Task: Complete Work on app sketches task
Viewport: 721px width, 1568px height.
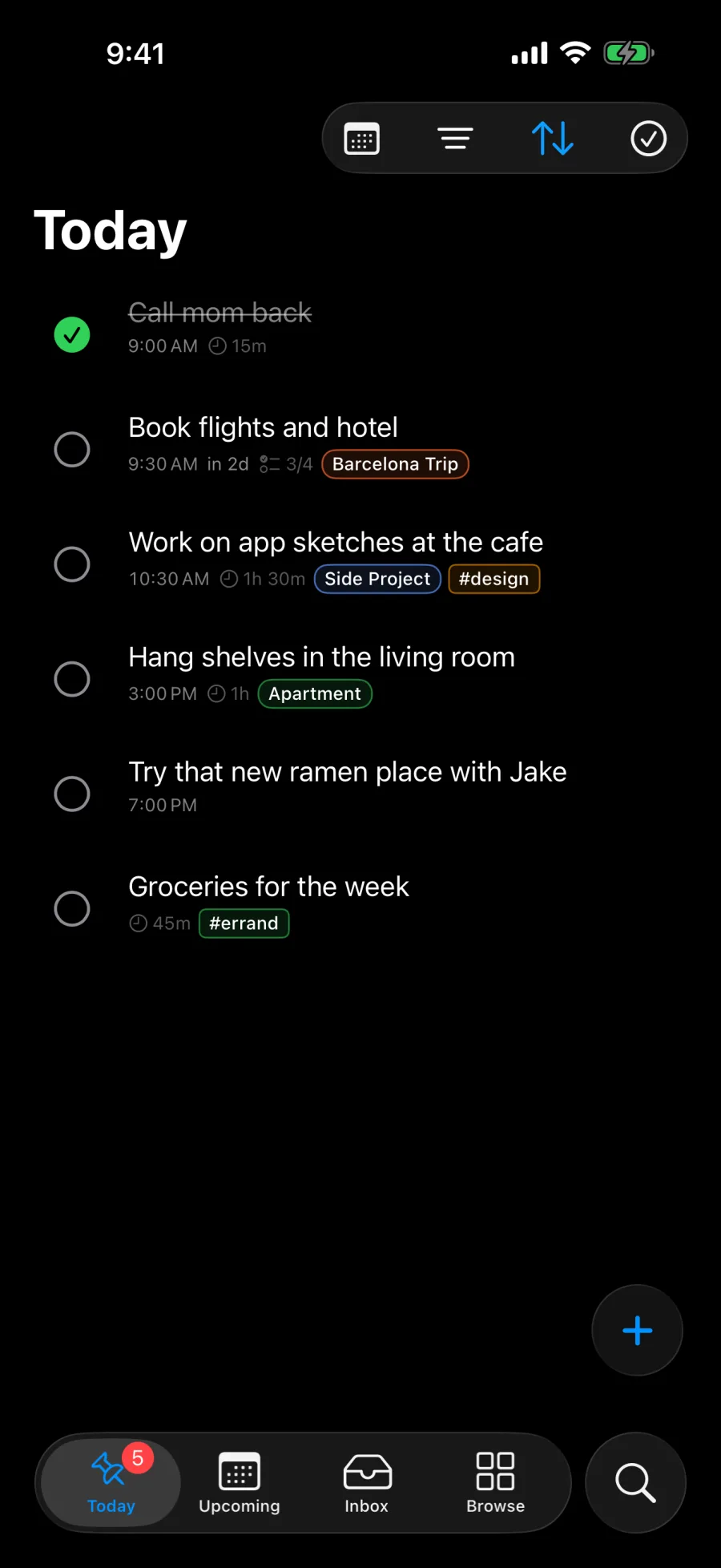Action: click(x=72, y=564)
